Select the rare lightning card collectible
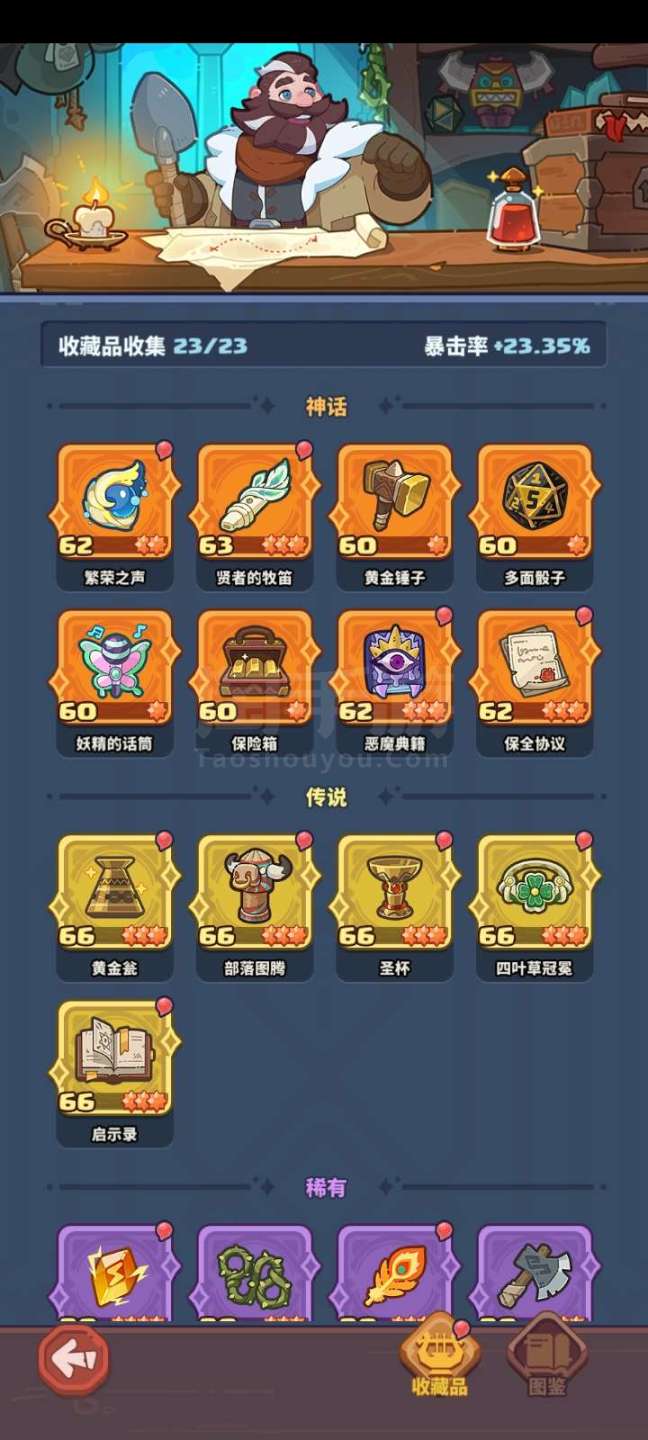Image resolution: width=648 pixels, height=1440 pixels. tap(114, 1274)
